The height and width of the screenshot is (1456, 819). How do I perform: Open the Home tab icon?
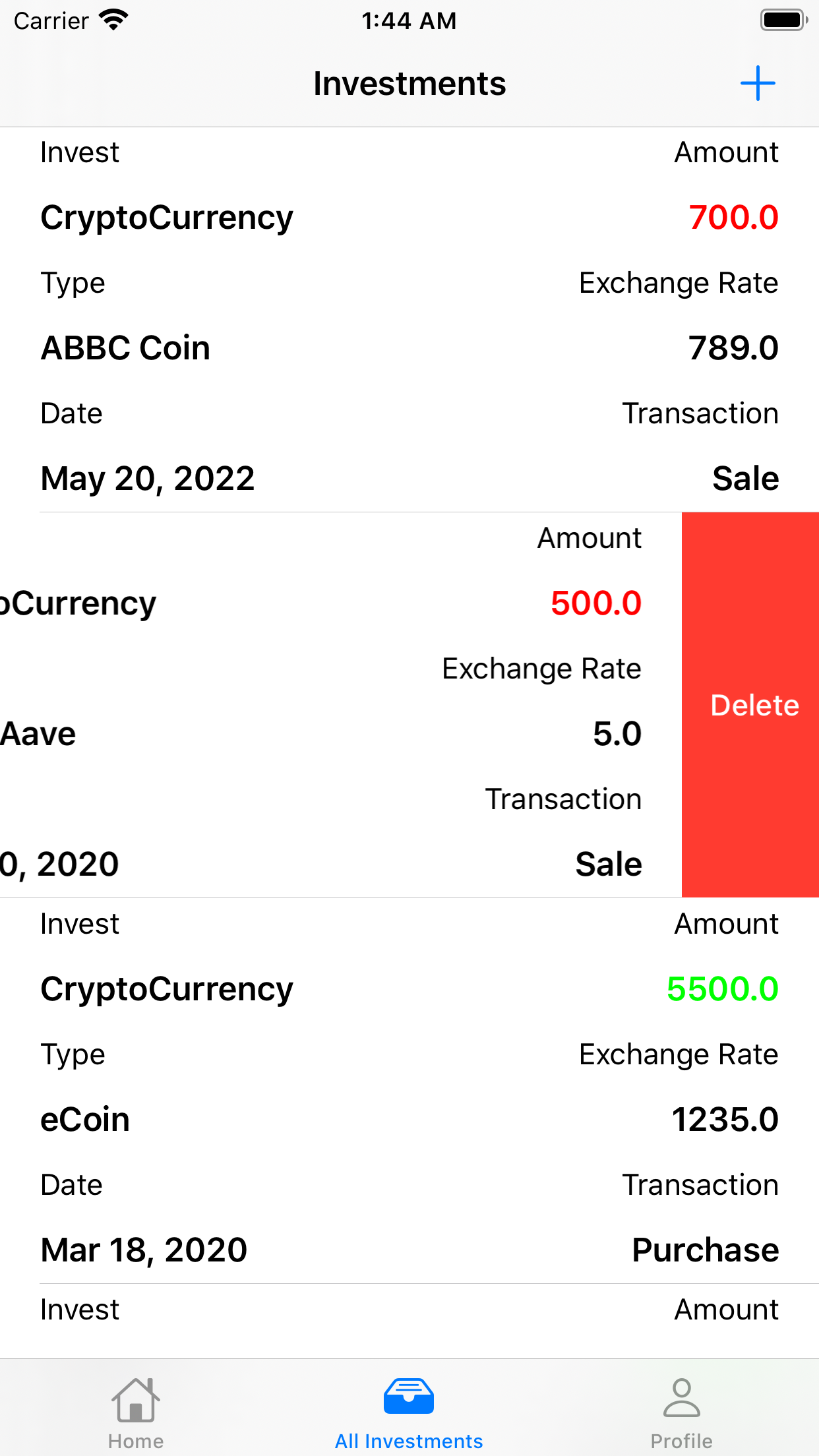point(136,1398)
